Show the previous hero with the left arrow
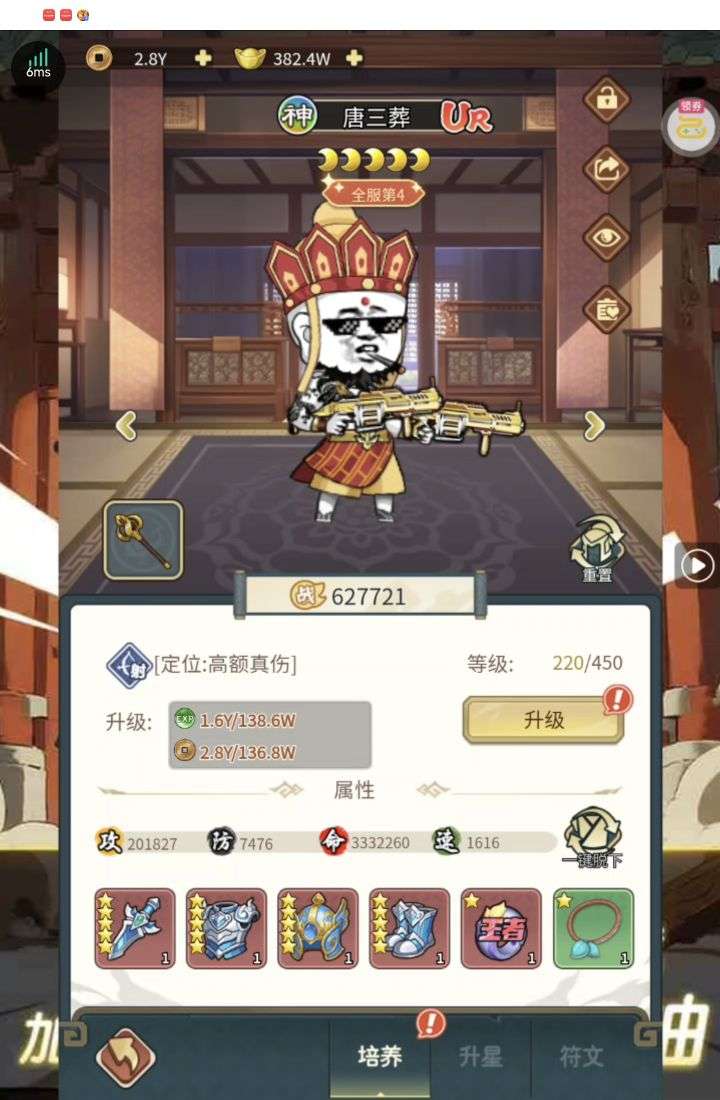Image resolution: width=720 pixels, height=1100 pixels. point(126,426)
